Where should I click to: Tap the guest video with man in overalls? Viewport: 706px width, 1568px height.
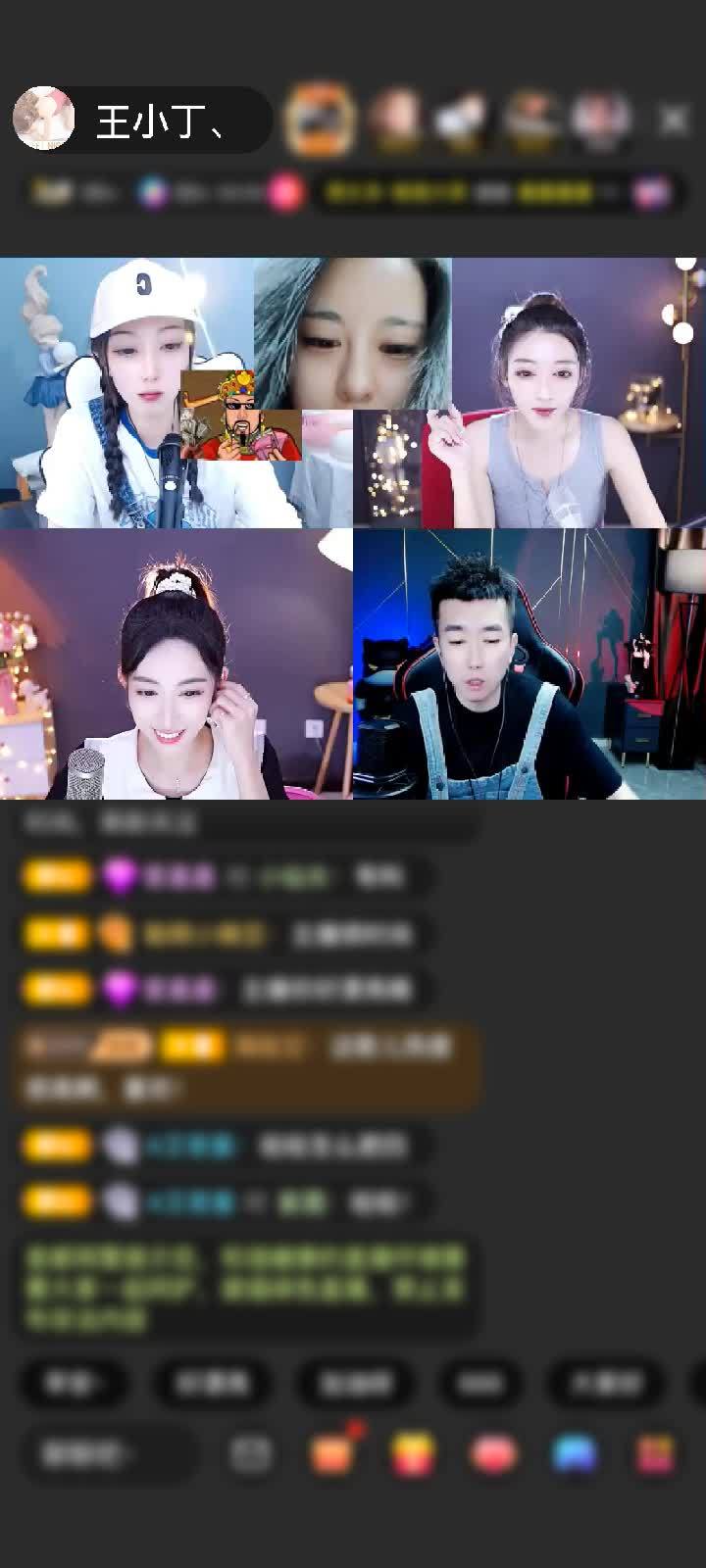[x=529, y=664]
